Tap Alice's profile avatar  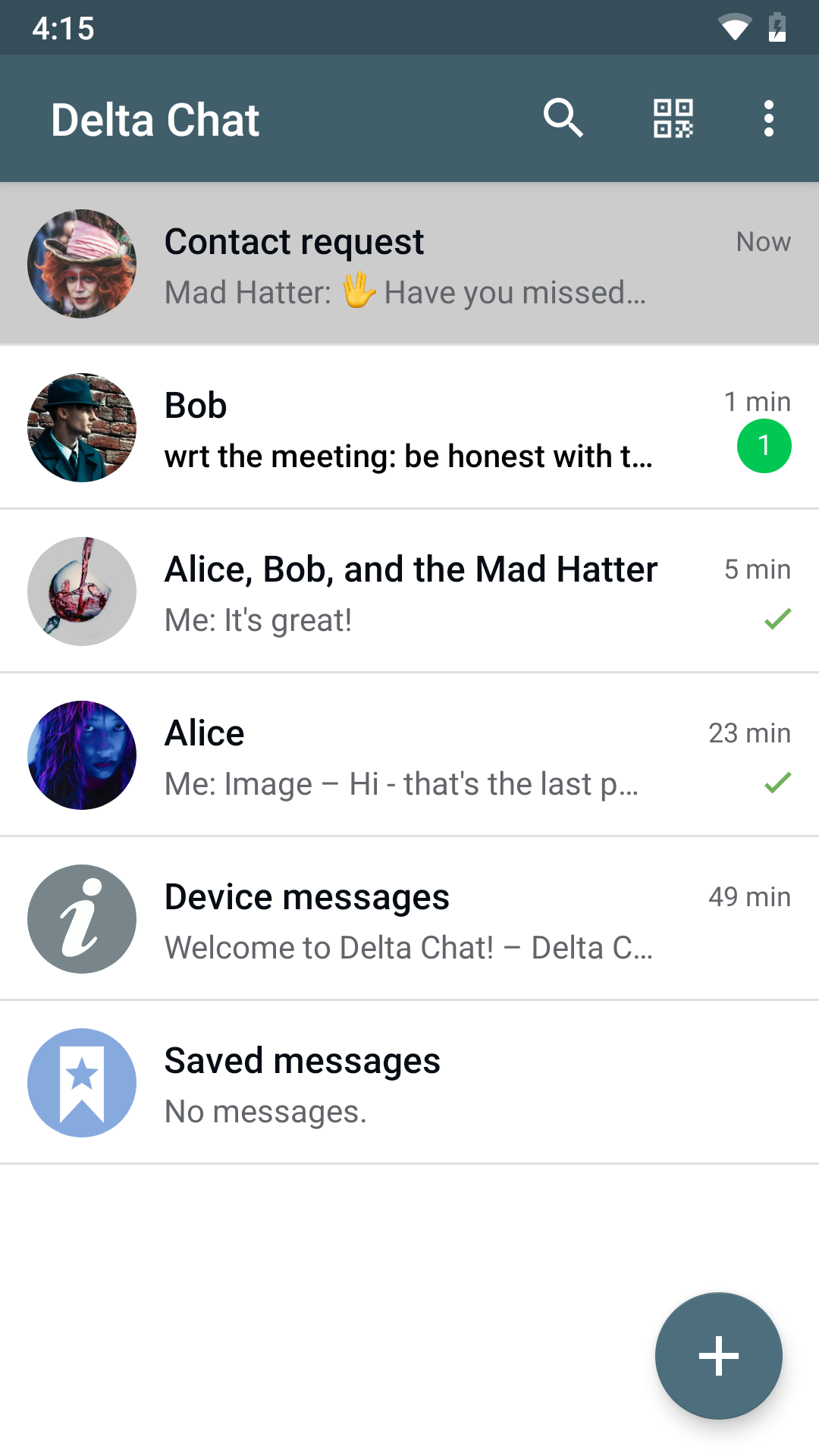(x=81, y=755)
